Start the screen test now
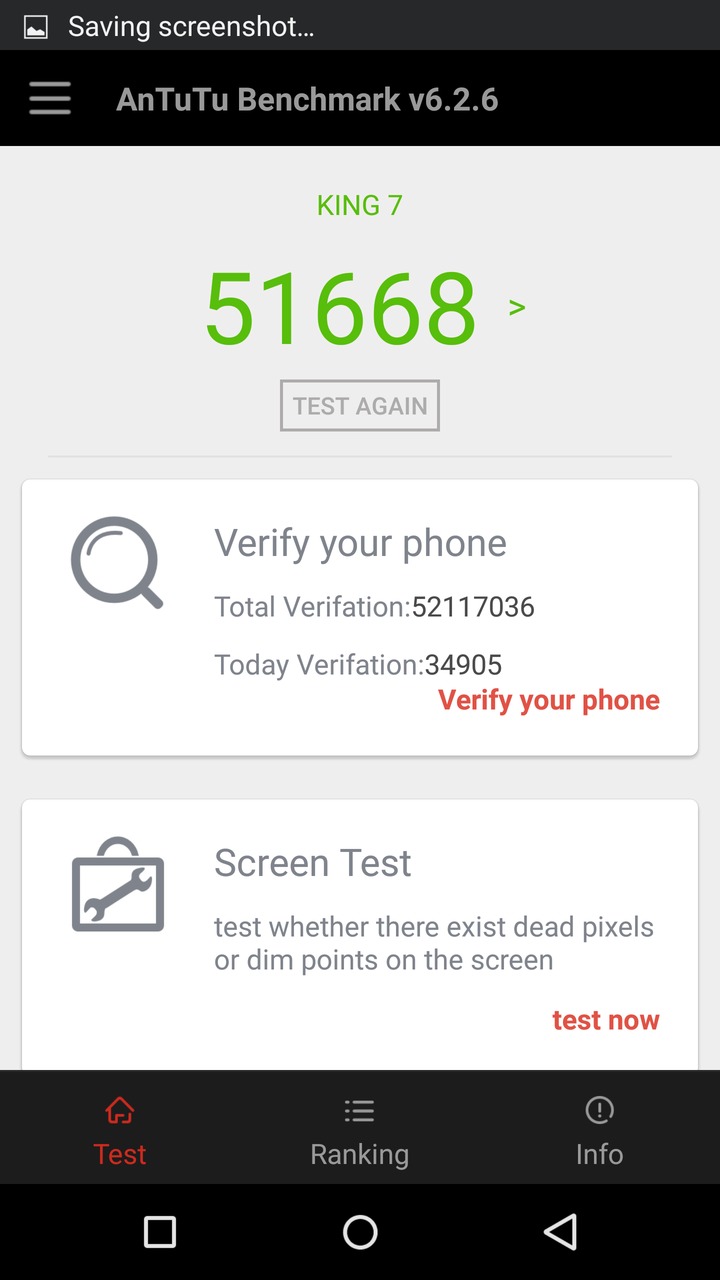720x1280 pixels. click(605, 1020)
